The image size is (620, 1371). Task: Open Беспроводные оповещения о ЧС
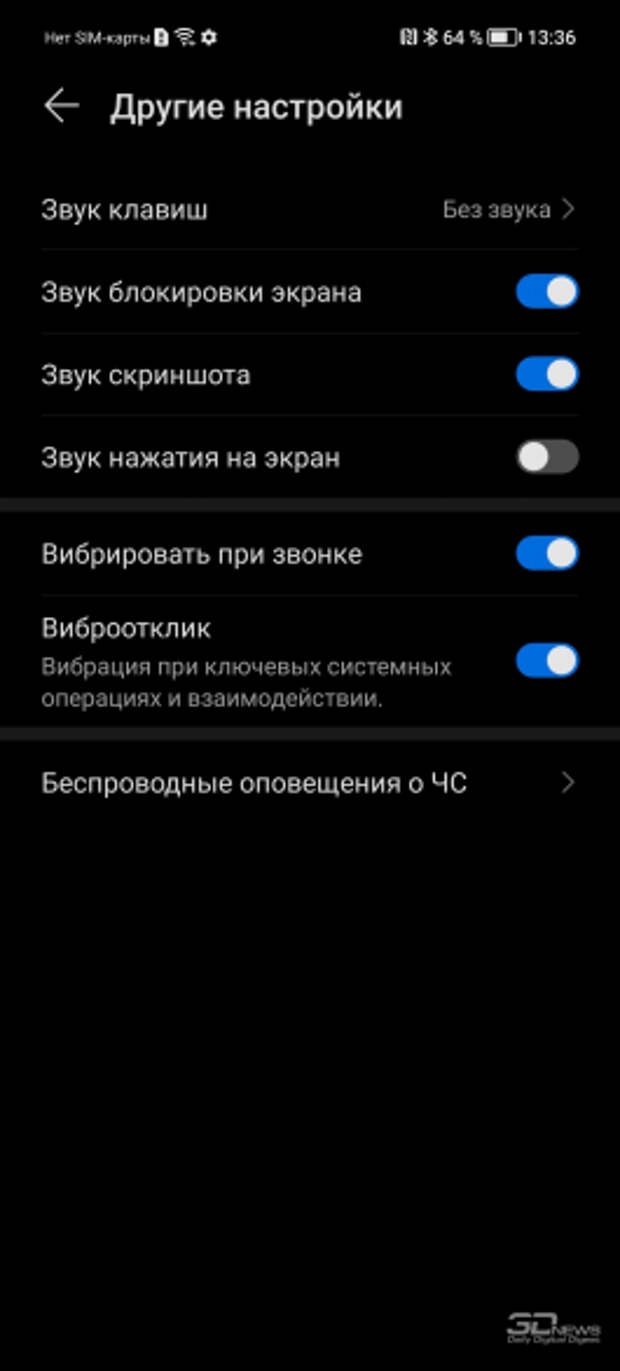click(x=310, y=783)
